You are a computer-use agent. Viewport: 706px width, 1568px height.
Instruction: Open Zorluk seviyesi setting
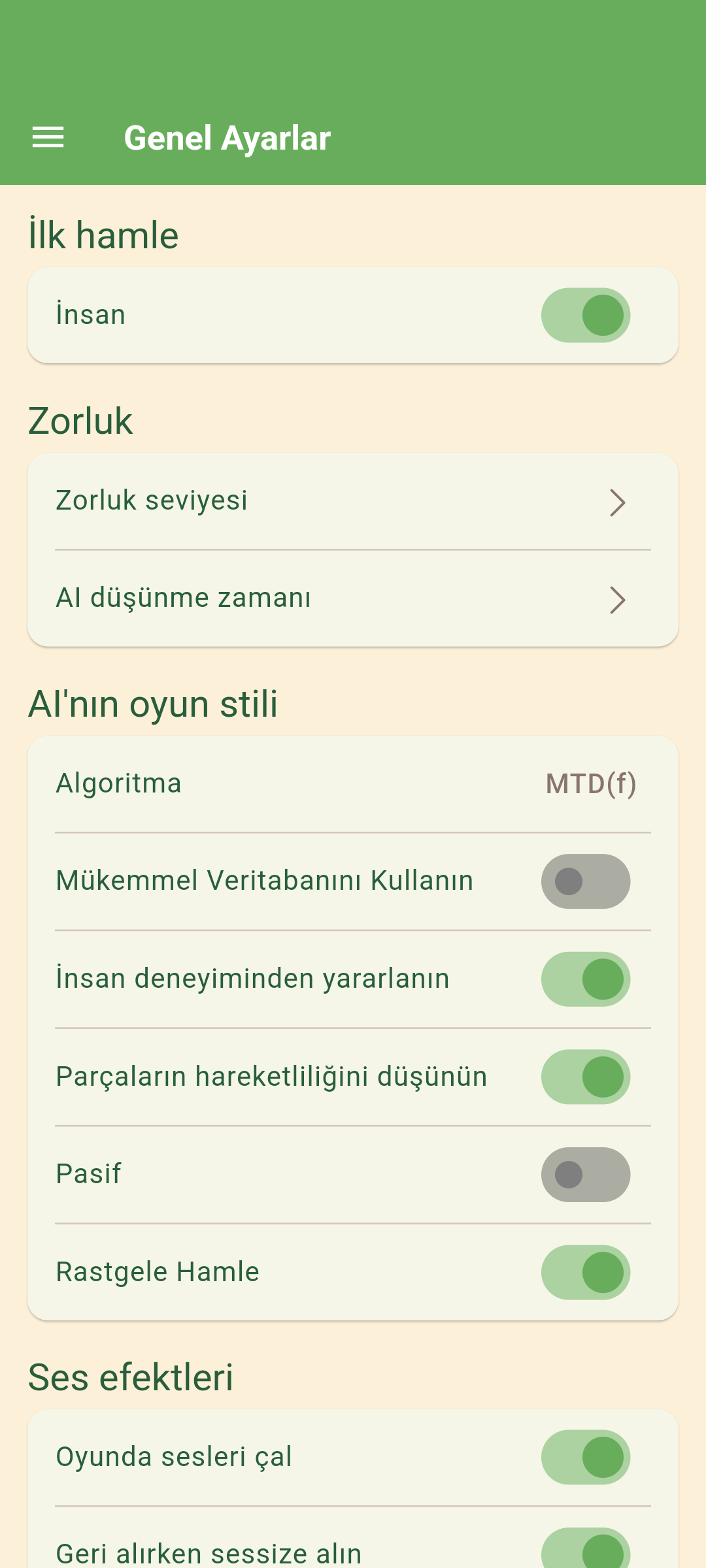click(x=353, y=502)
